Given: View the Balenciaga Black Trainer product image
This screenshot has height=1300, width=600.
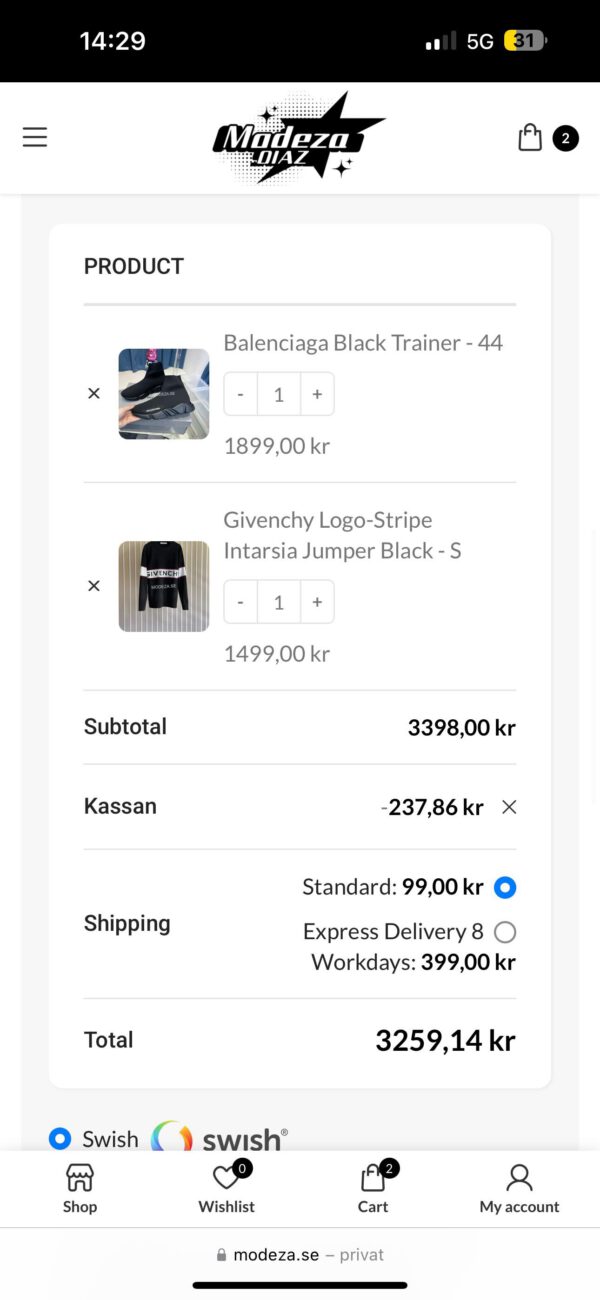Looking at the screenshot, I should pos(164,394).
